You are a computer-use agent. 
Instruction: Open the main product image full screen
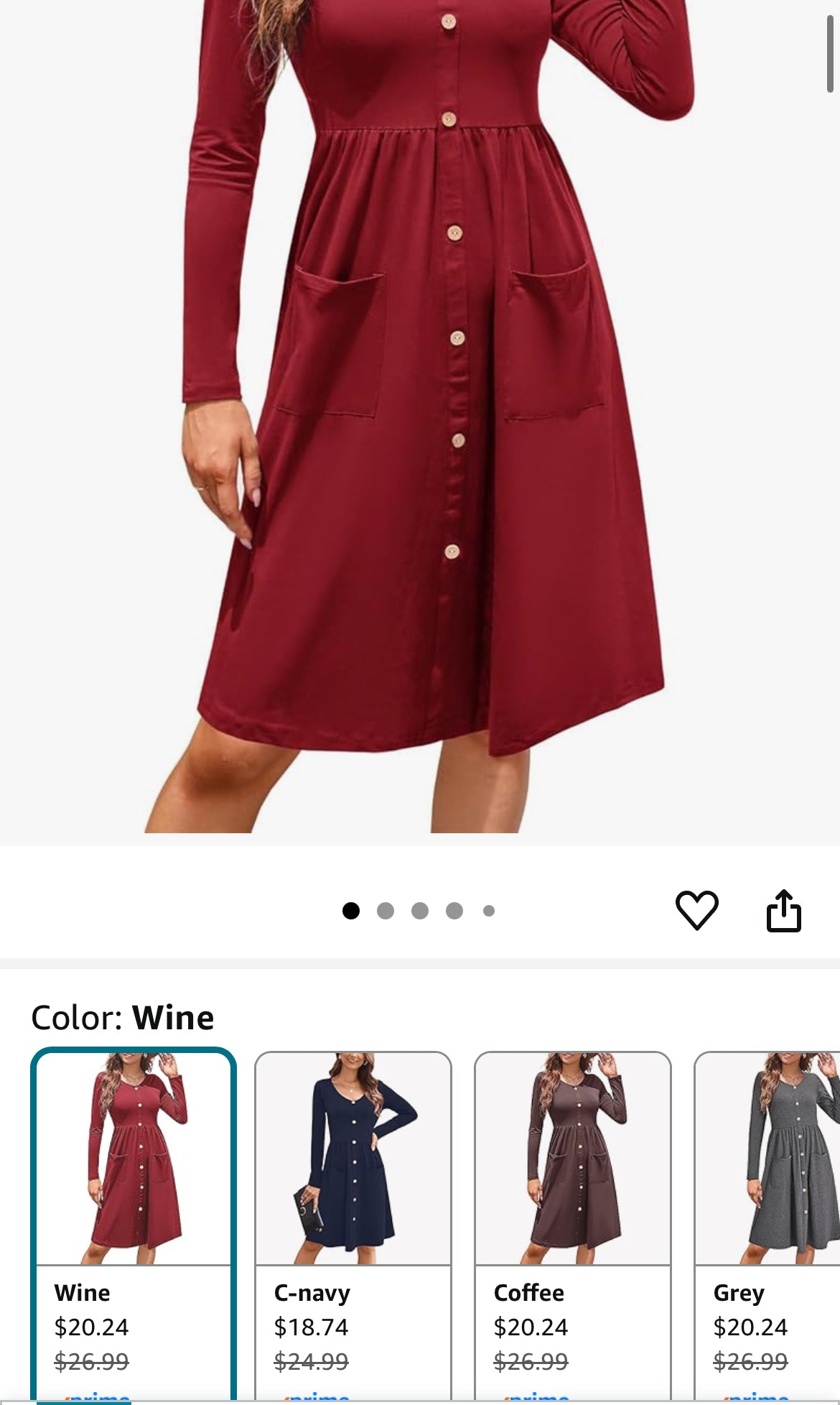click(420, 417)
